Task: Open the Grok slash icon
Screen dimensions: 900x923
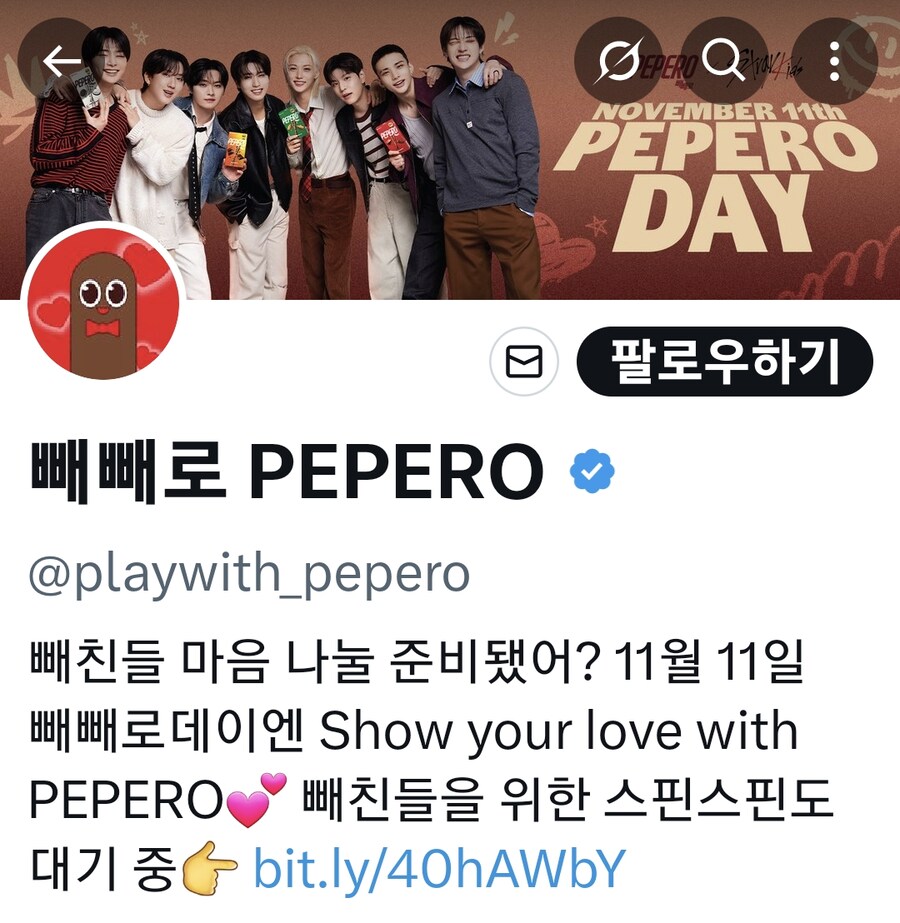Action: 619,62
